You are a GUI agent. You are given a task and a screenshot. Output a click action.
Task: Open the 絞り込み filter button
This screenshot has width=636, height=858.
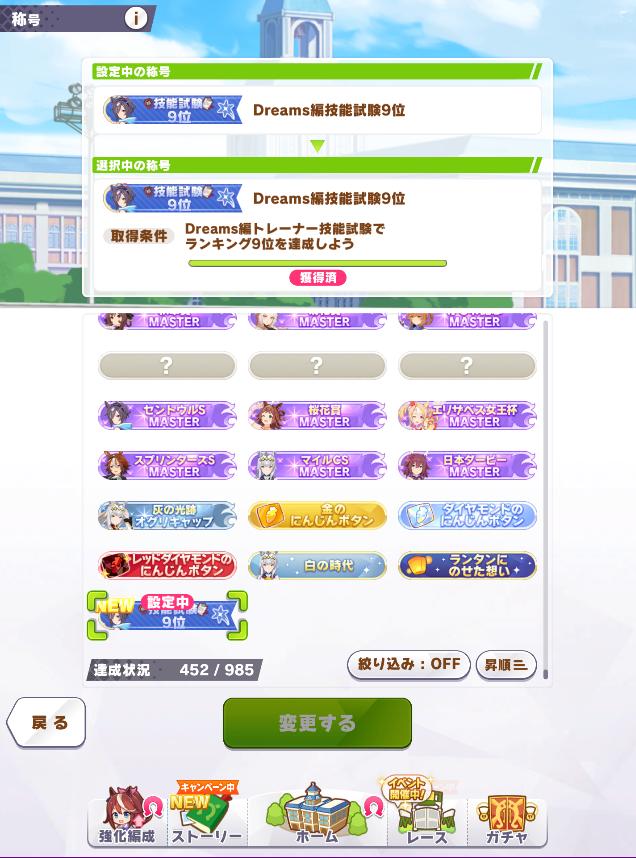[x=409, y=664]
